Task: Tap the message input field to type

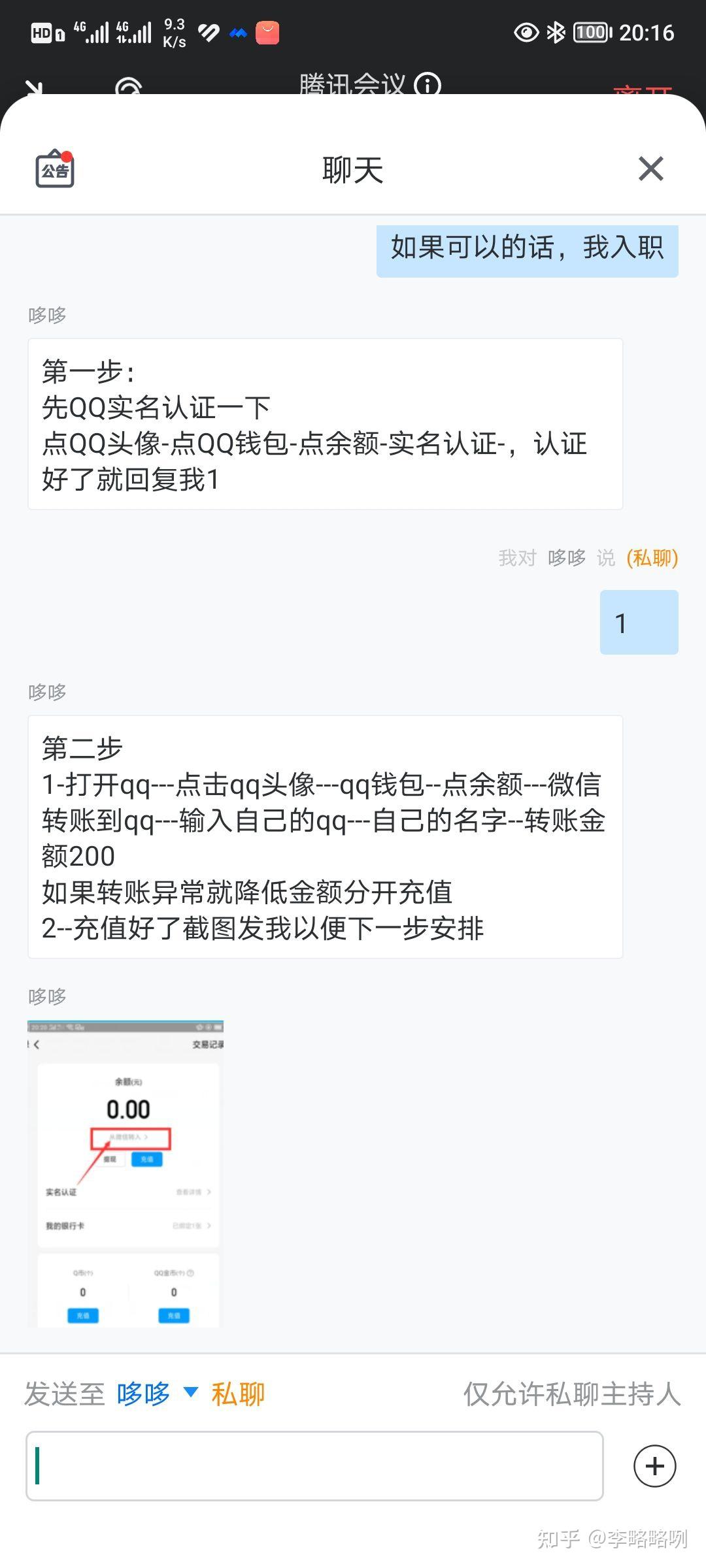Action: [x=314, y=1465]
